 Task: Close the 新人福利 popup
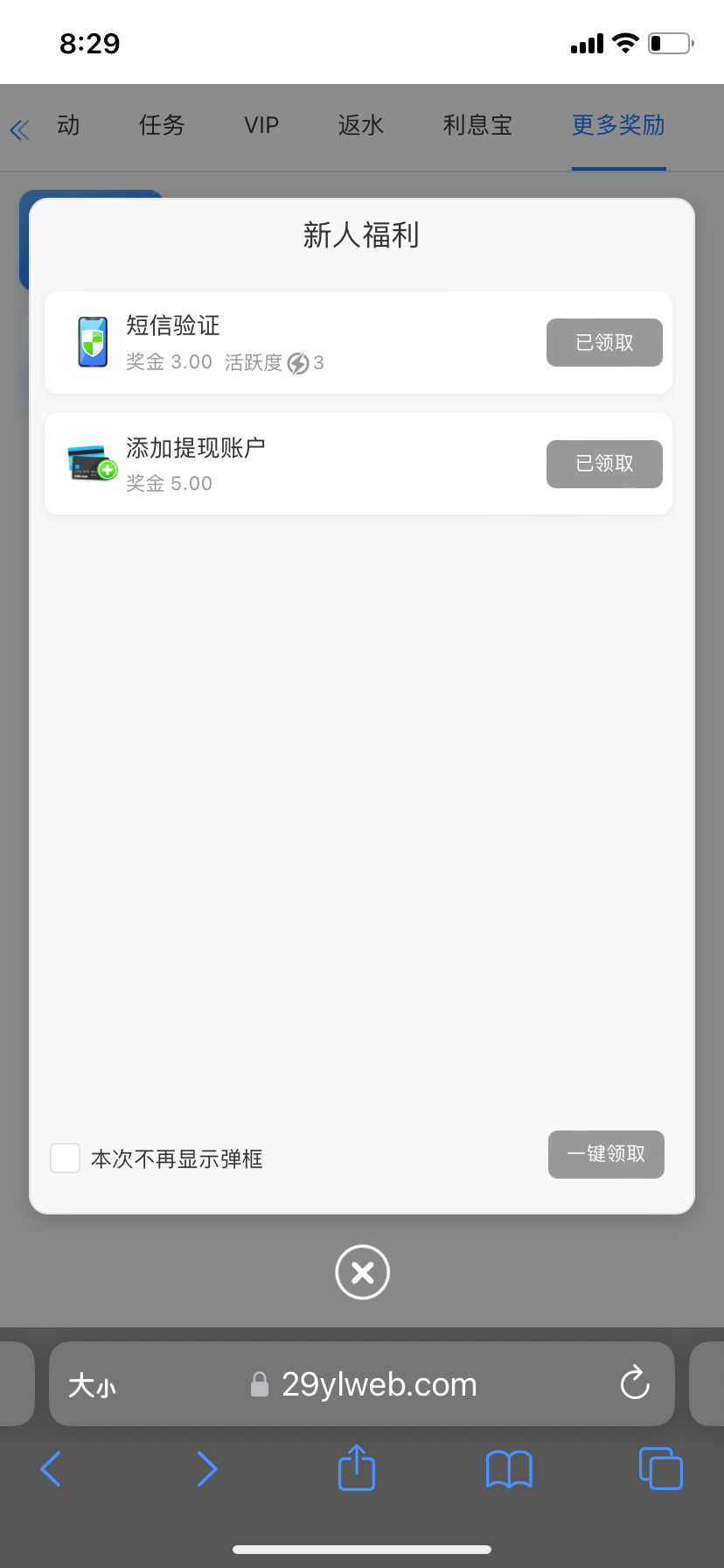pyautogui.click(x=362, y=1271)
